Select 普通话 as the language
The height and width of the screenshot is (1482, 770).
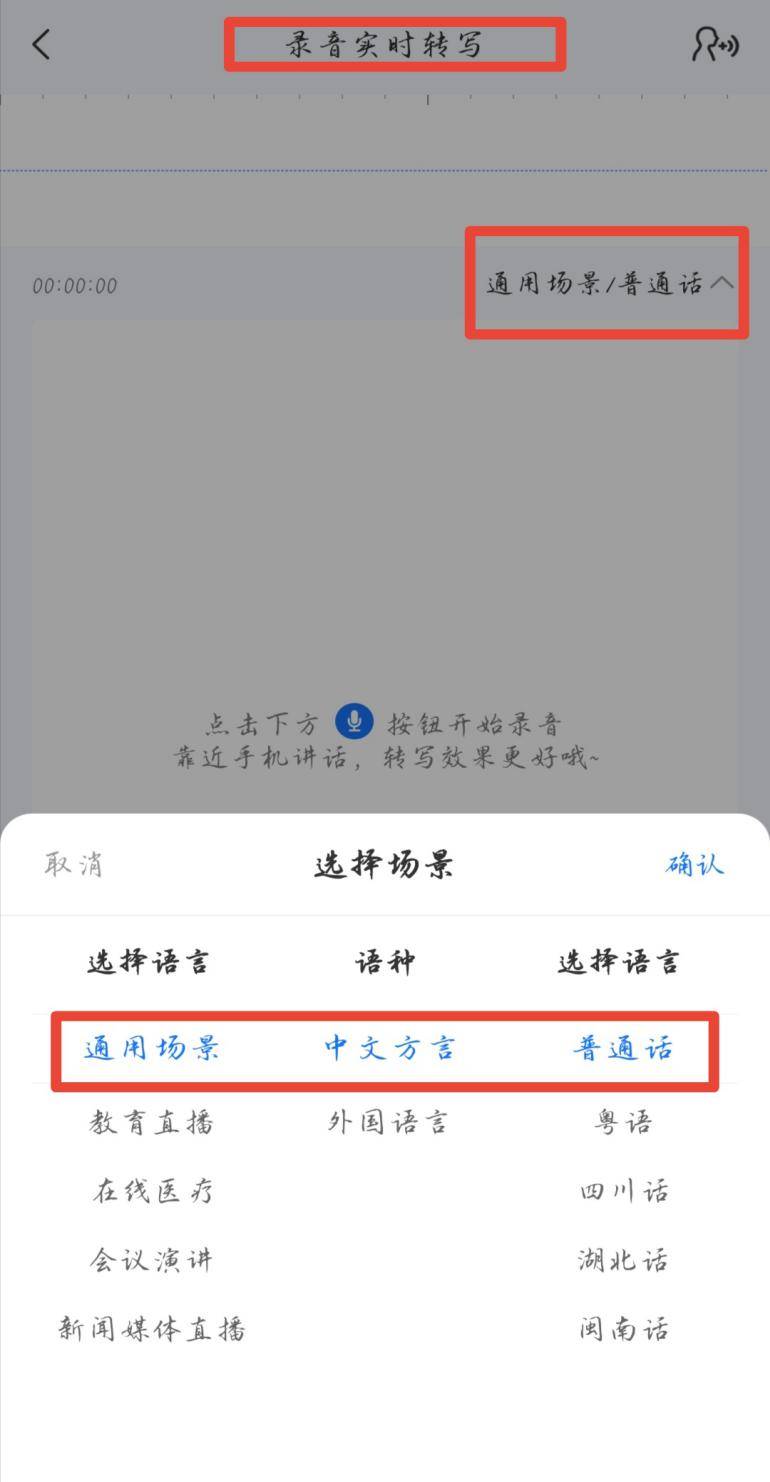623,1048
